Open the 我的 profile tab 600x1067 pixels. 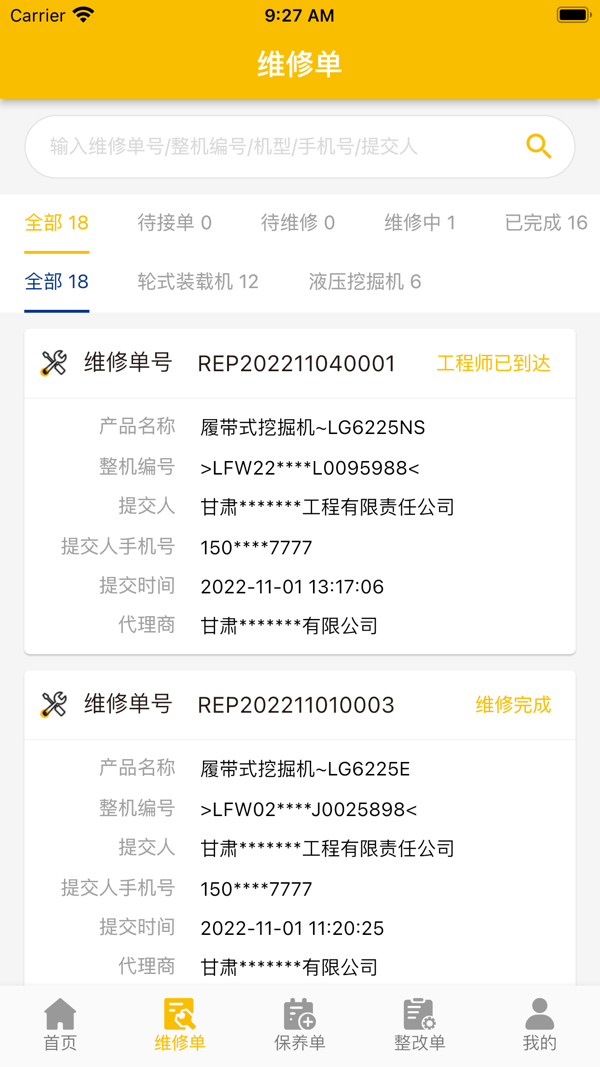540,1025
